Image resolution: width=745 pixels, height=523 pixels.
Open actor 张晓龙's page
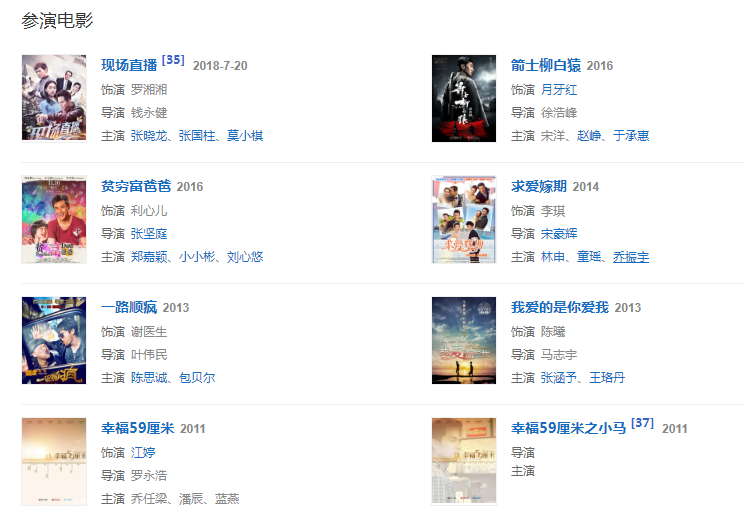(149, 135)
